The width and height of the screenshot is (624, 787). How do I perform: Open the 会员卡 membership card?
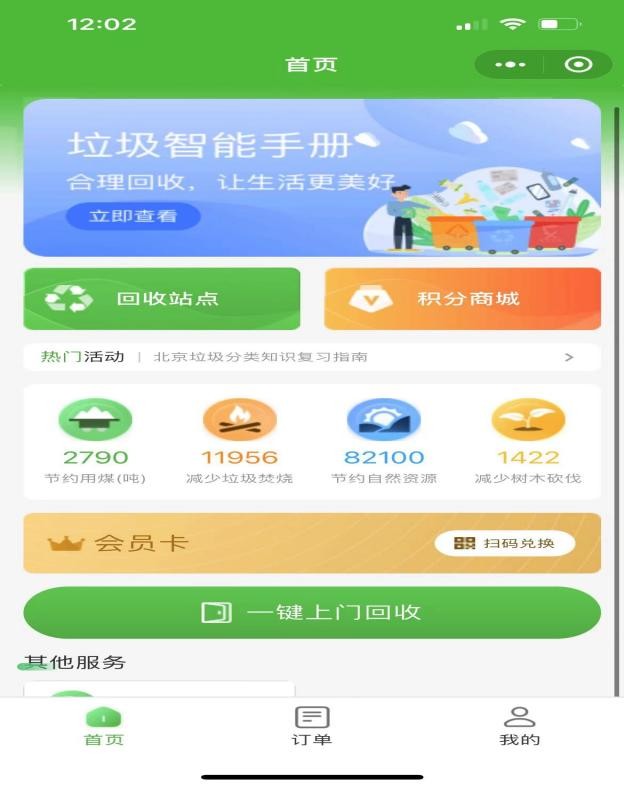(x=200, y=543)
